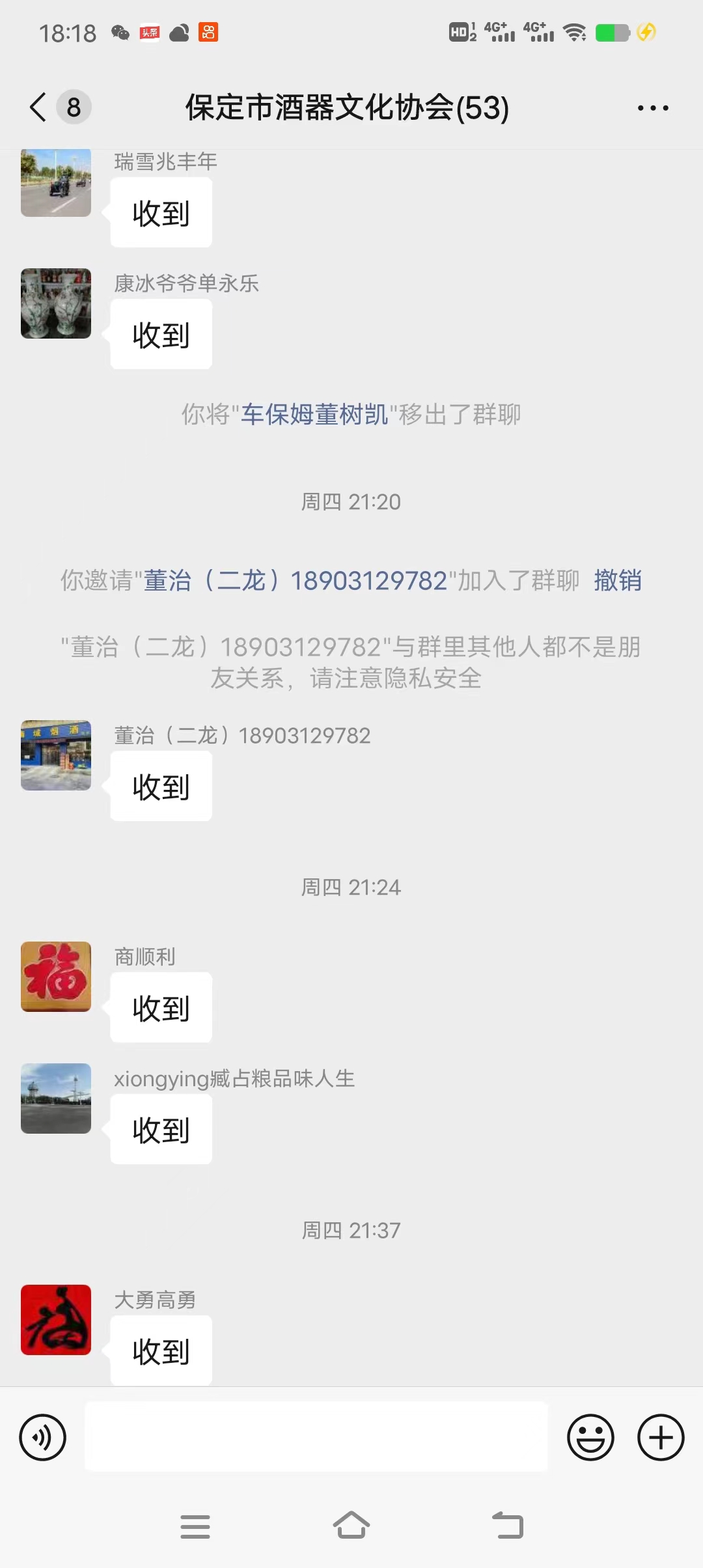
Task: View avatar of xiongying臧占粮品味人生
Action: click(x=56, y=1099)
